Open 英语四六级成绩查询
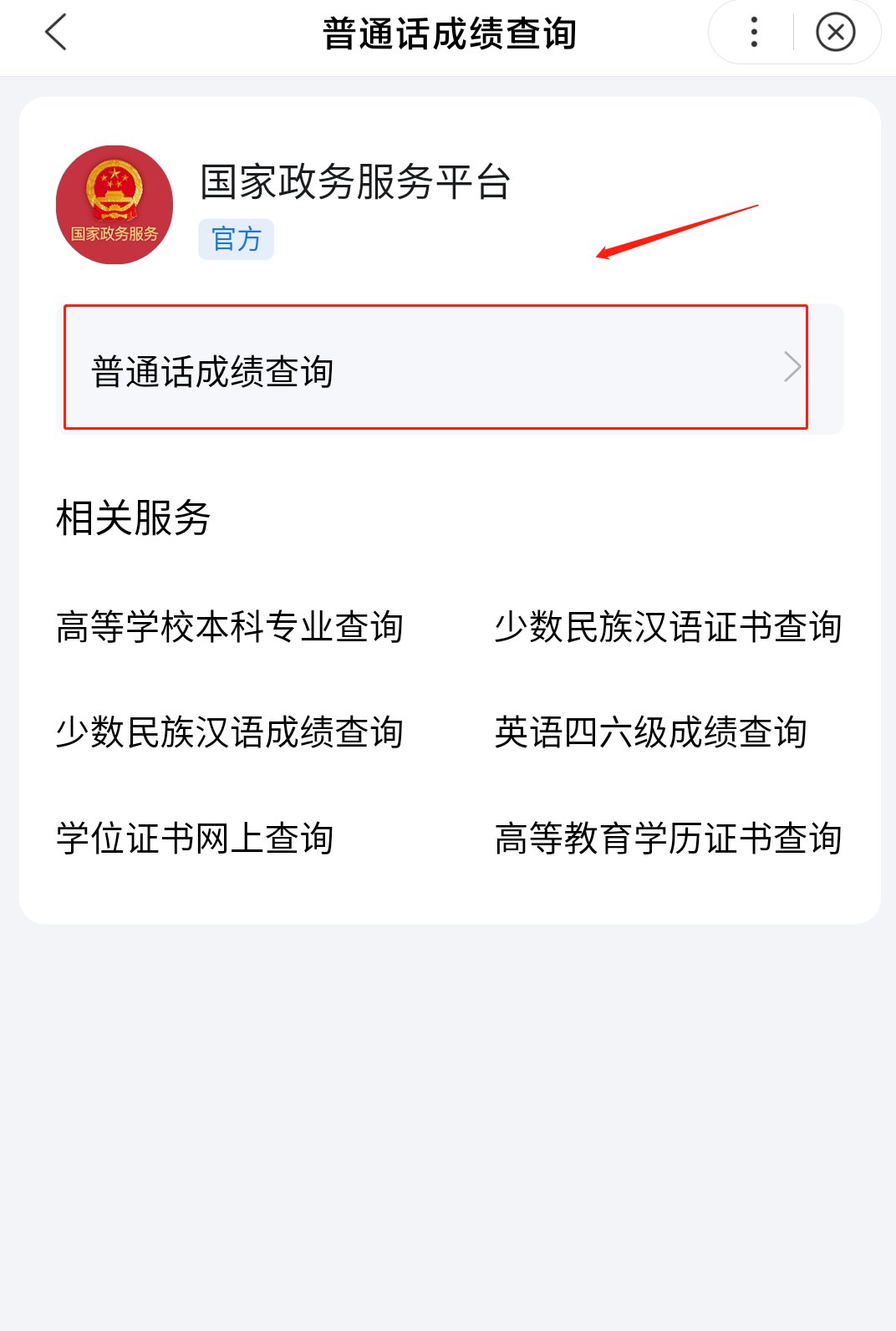Image resolution: width=896 pixels, height=1331 pixels. pyautogui.click(x=650, y=732)
